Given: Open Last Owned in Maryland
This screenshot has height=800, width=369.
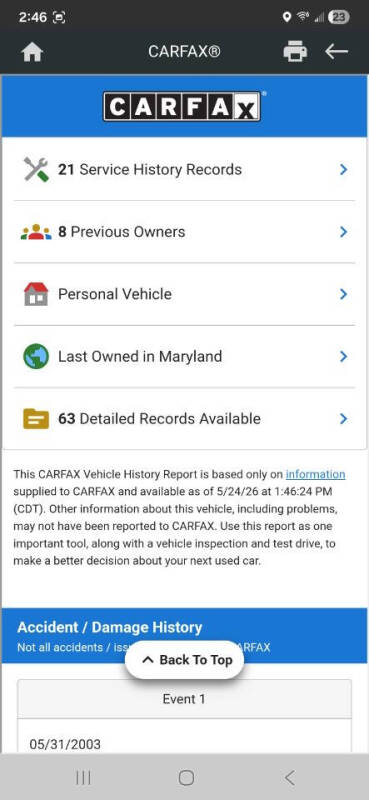Looking at the screenshot, I should [184, 356].
